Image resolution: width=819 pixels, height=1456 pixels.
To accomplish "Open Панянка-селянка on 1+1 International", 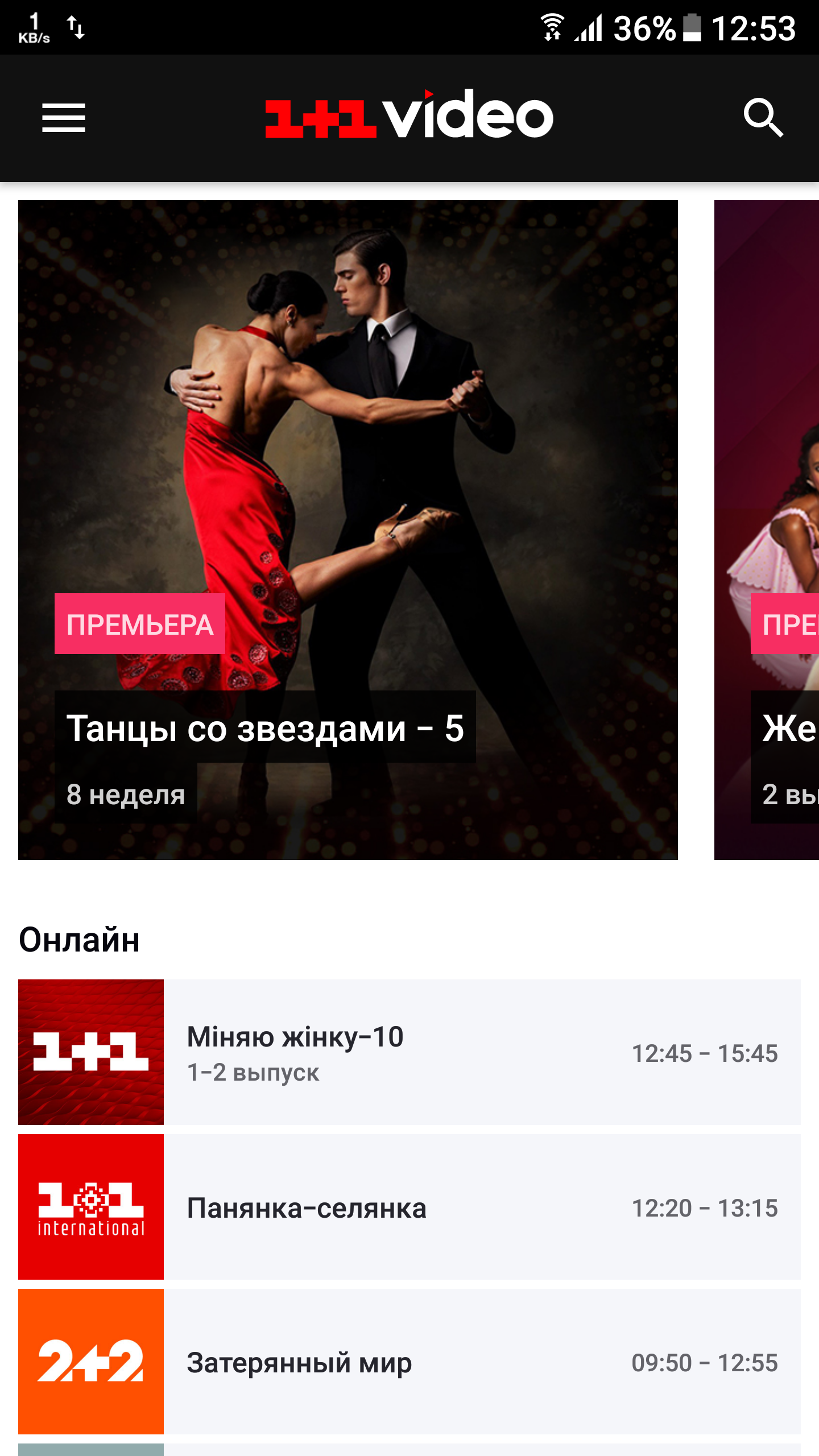I will (x=409, y=1207).
